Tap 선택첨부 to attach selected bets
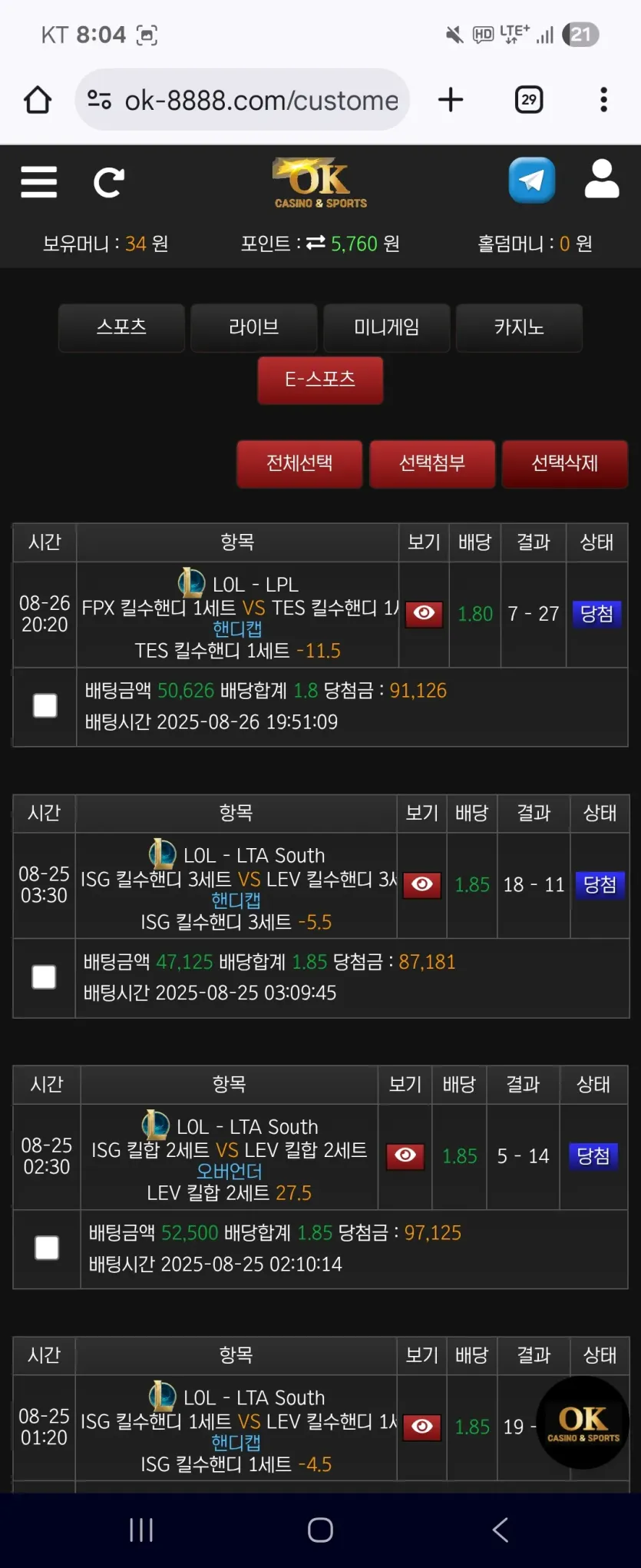The image size is (641, 1568). click(x=432, y=463)
